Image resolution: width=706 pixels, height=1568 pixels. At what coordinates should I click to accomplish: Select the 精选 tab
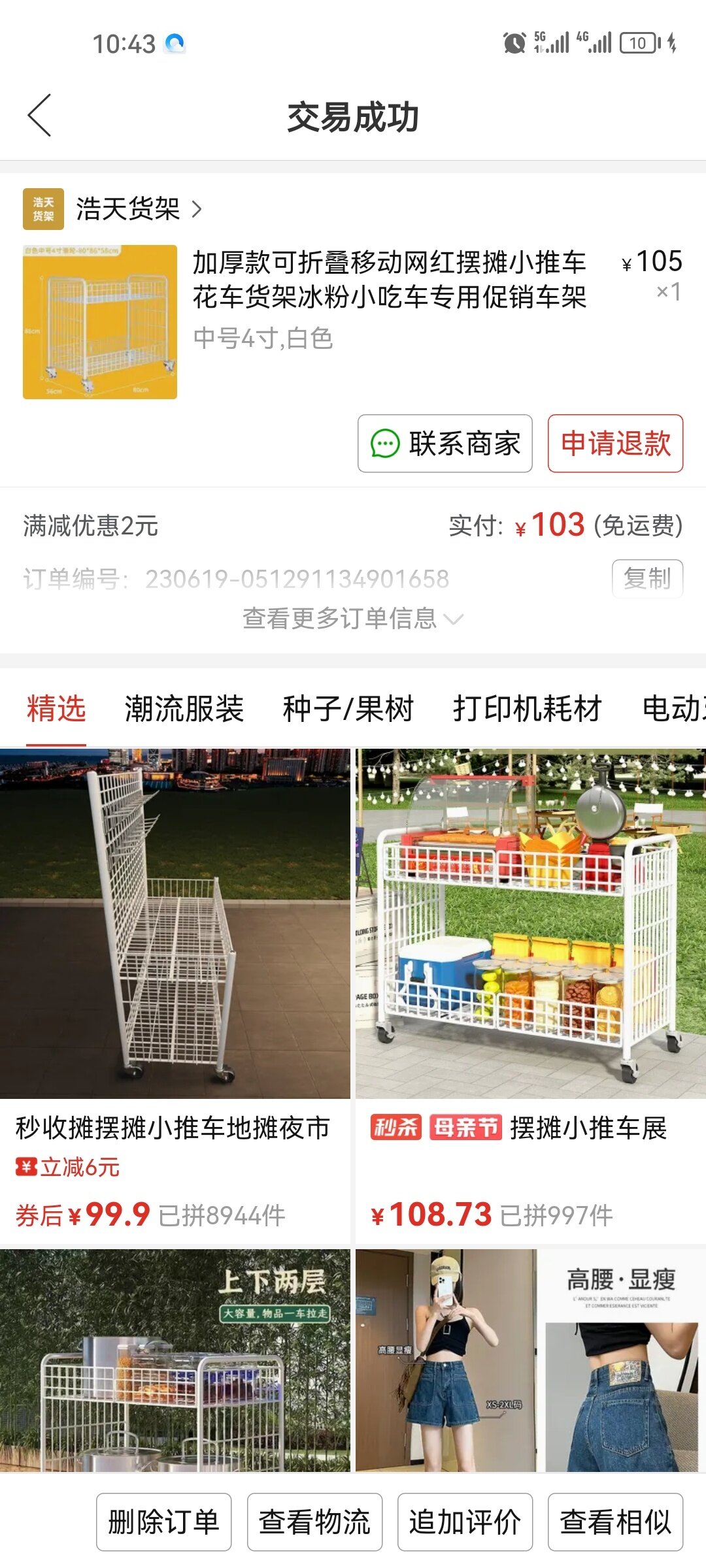[56, 709]
